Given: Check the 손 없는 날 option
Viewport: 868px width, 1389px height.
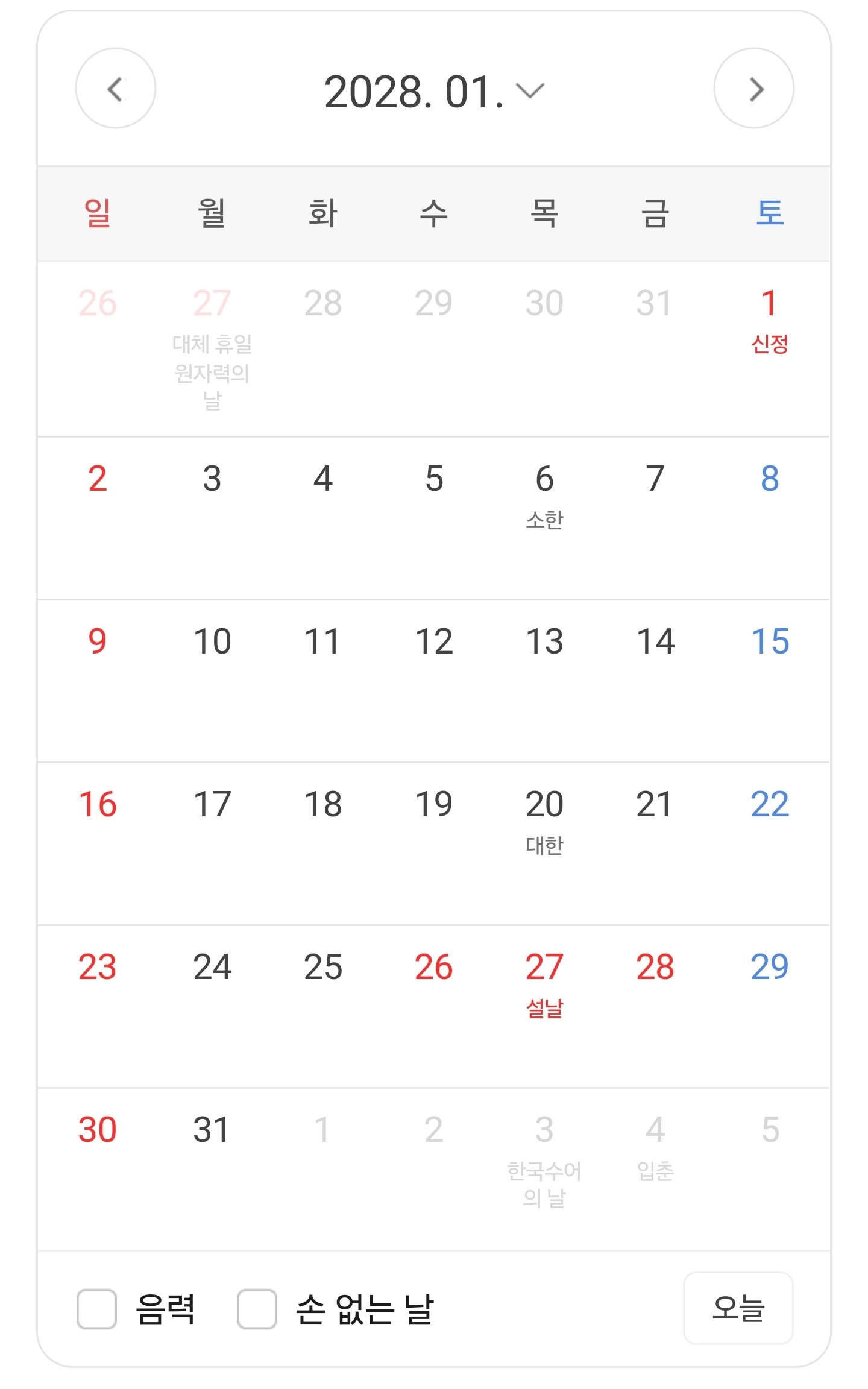Looking at the screenshot, I should pyautogui.click(x=257, y=1308).
